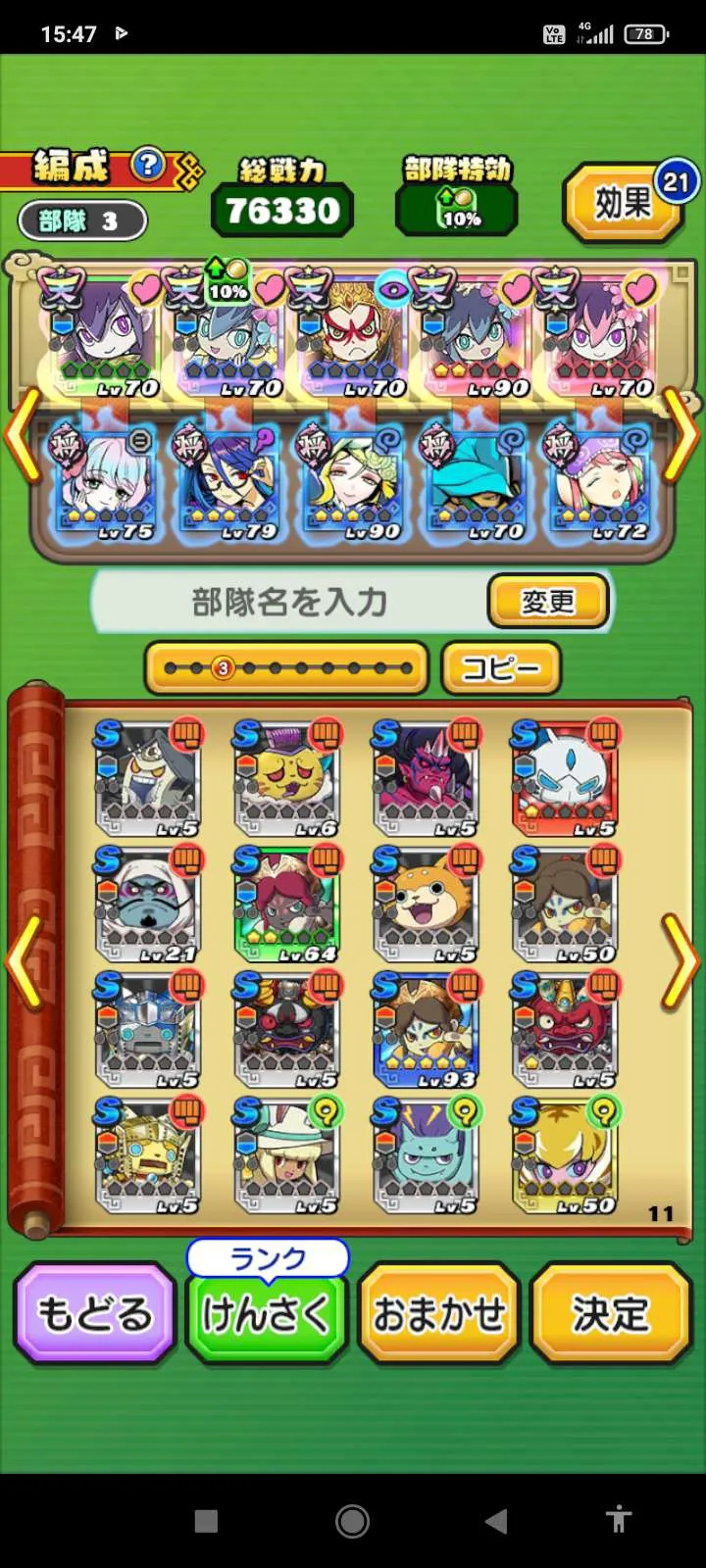Go to the next squad with the team panel's right arrow

click(x=680, y=433)
